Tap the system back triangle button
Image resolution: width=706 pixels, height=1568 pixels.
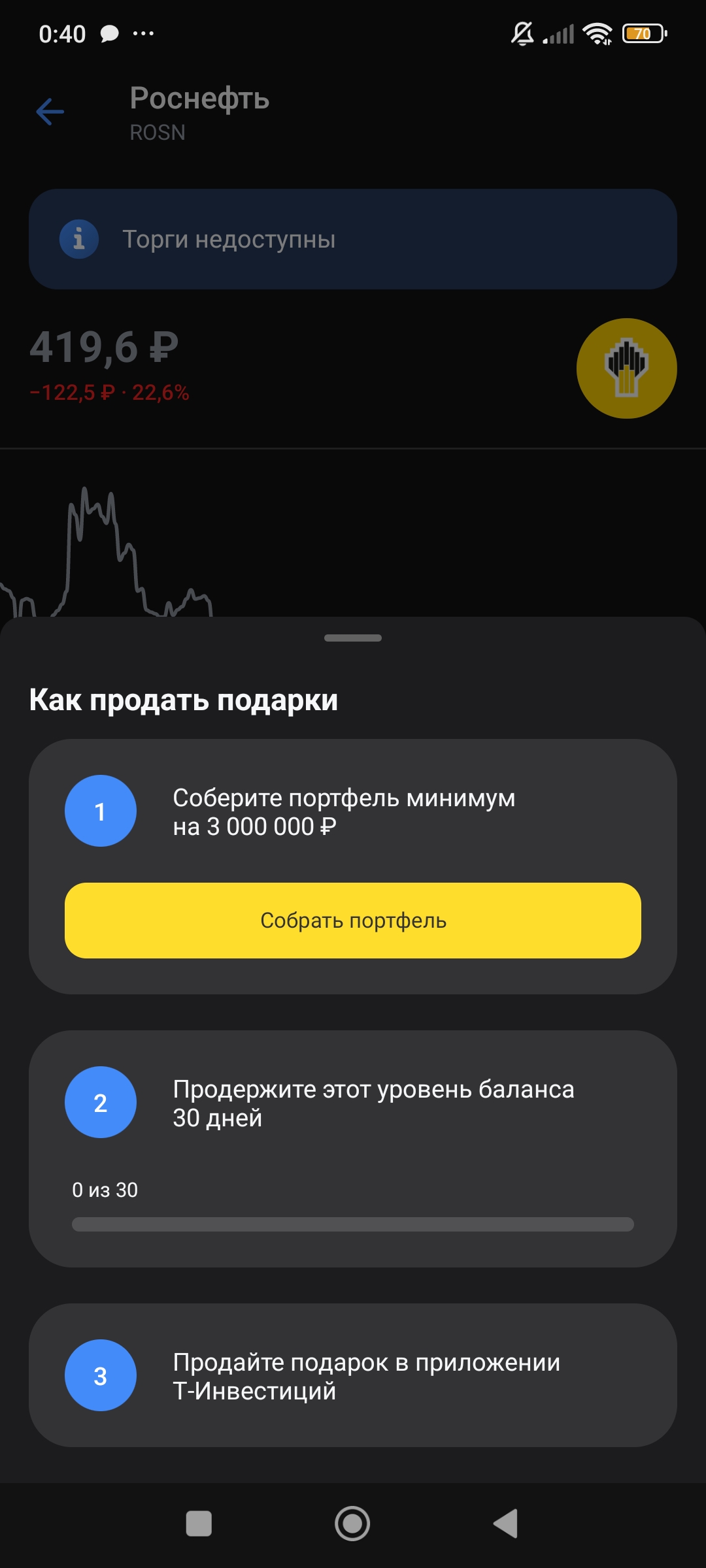(506, 1524)
